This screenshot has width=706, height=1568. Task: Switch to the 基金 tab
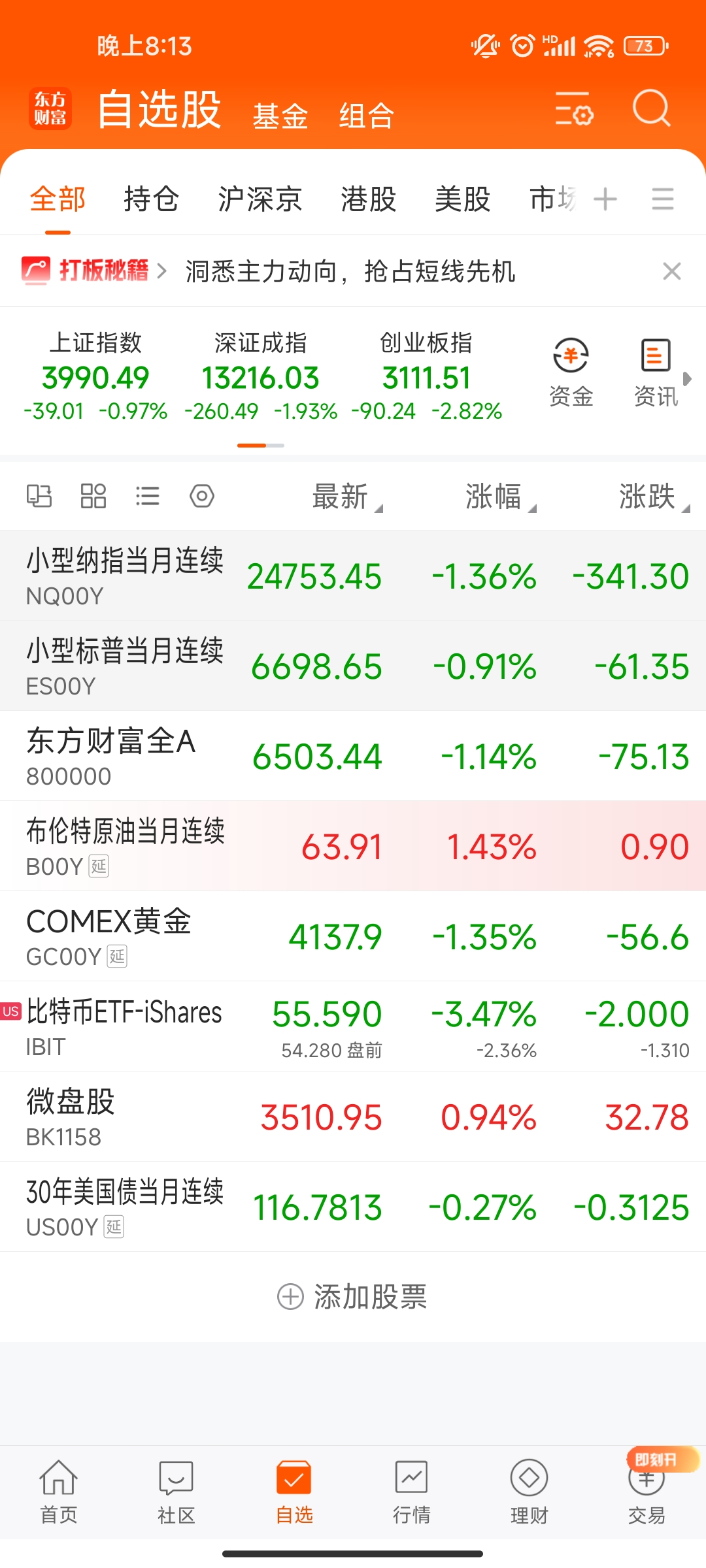(280, 116)
